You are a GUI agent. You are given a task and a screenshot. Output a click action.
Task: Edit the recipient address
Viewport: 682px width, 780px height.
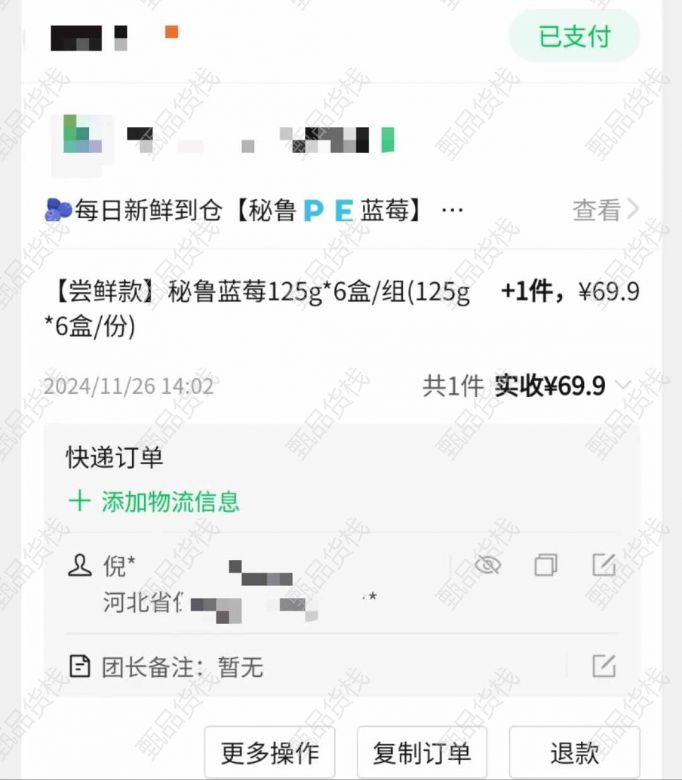point(603,566)
